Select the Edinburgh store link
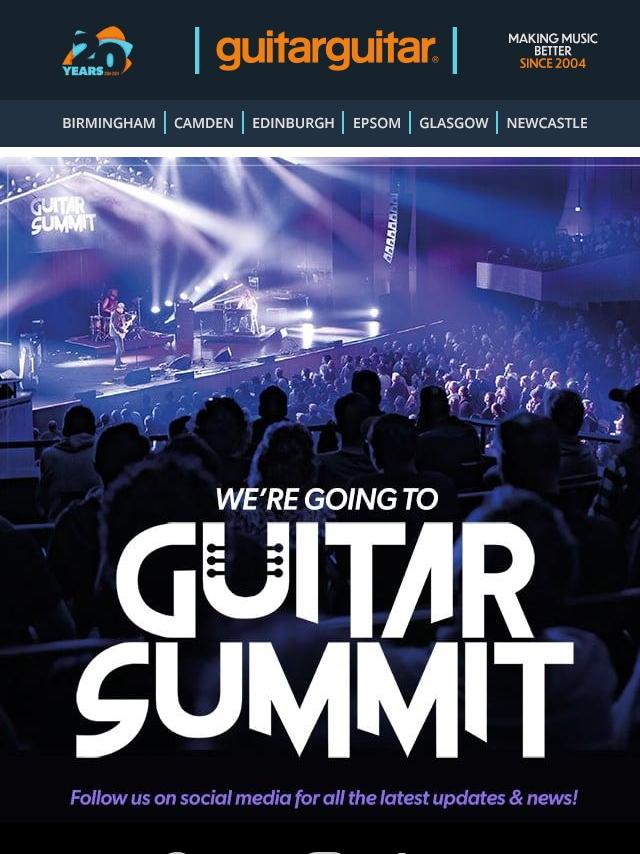Screen dimensions: 640x854 coord(293,123)
